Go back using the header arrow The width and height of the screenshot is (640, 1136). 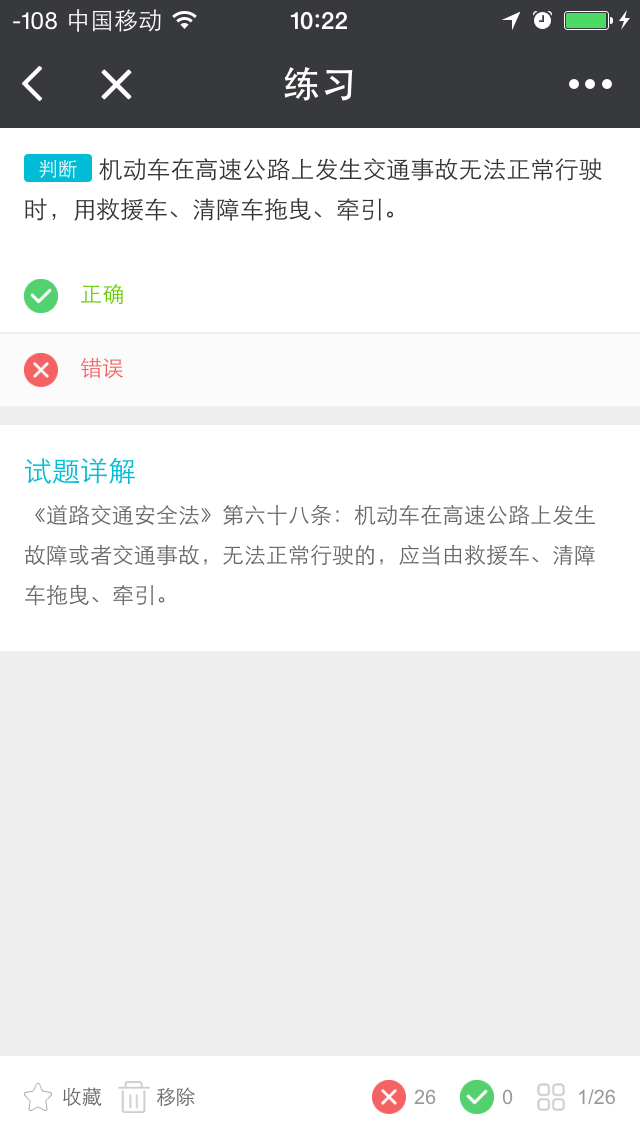point(33,84)
